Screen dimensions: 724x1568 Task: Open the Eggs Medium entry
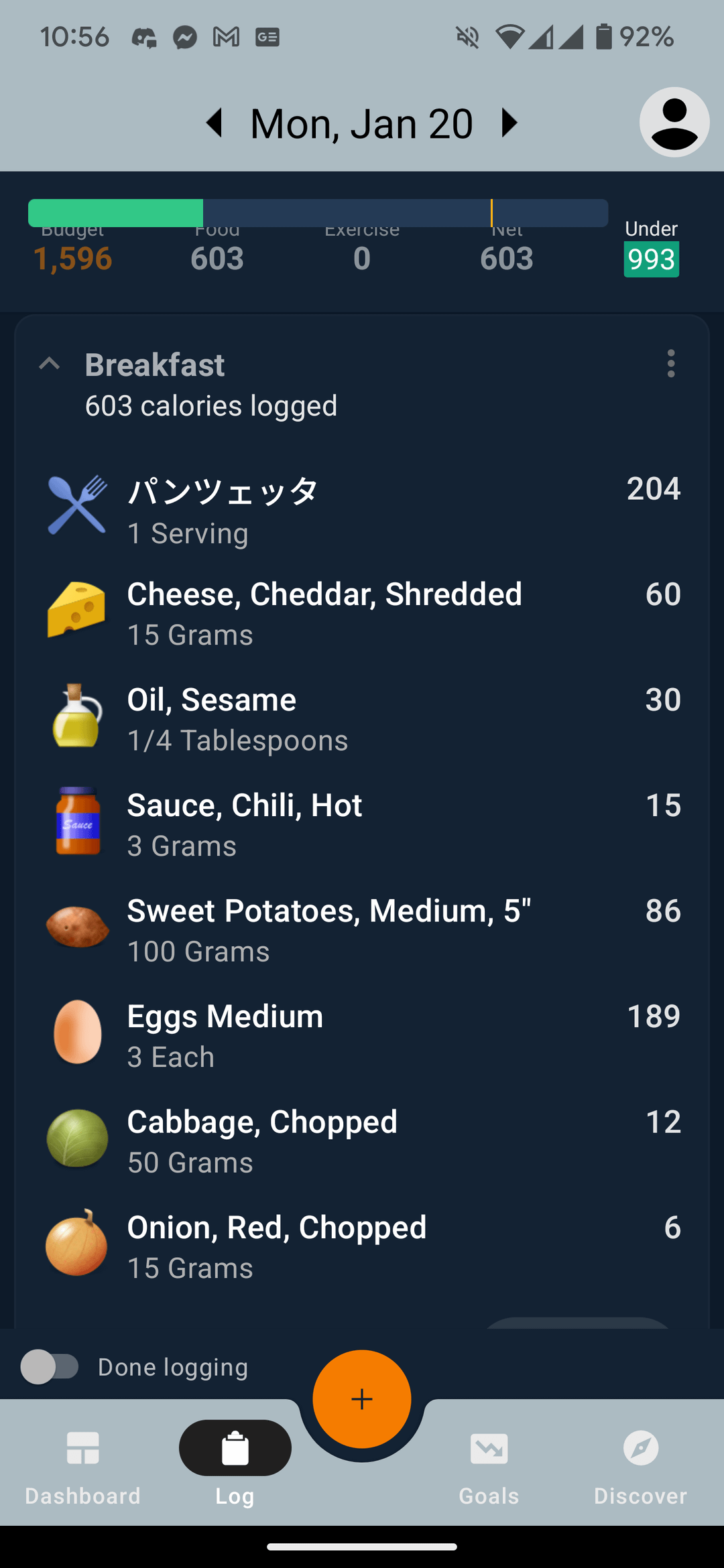coord(362,1035)
